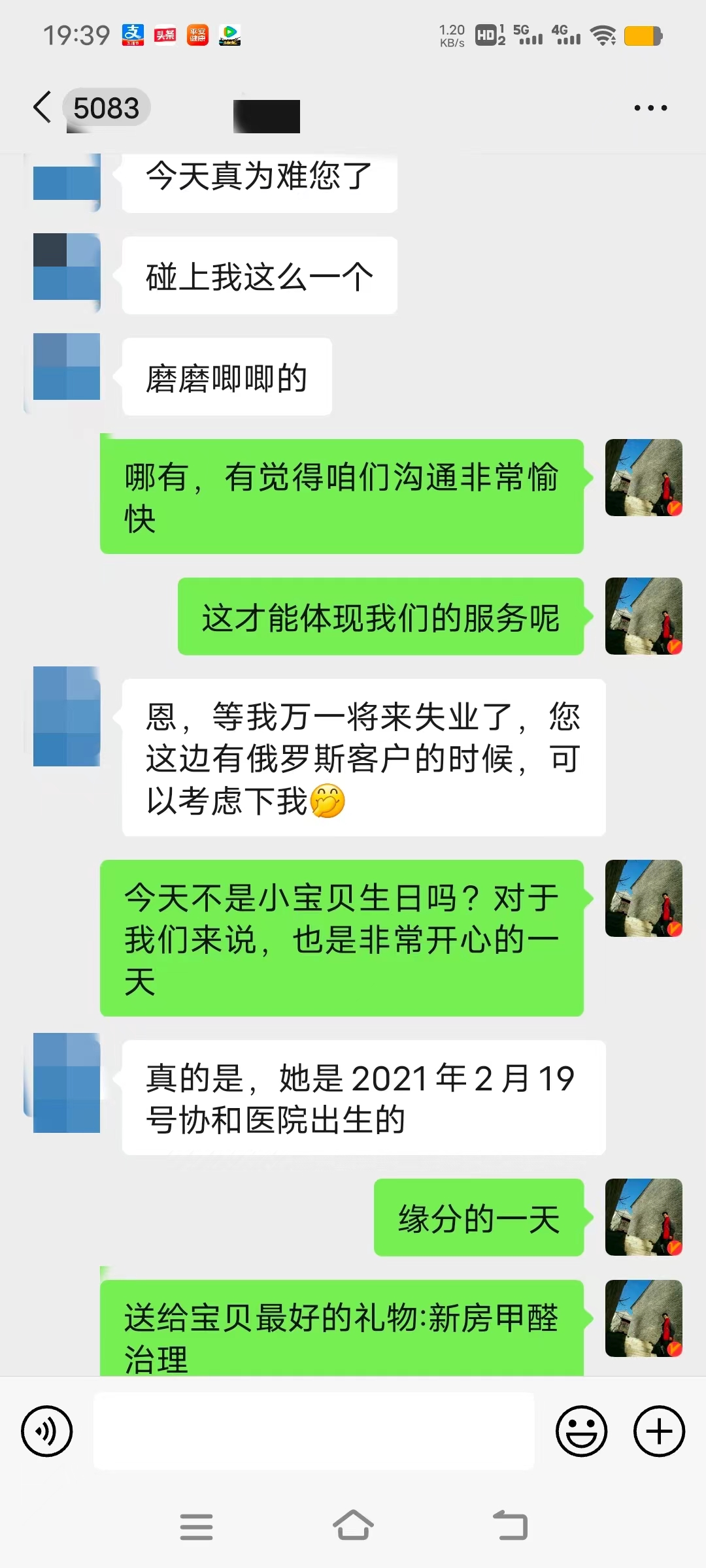The width and height of the screenshot is (706, 1568).
Task: Tap system home button
Action: pos(353,1526)
